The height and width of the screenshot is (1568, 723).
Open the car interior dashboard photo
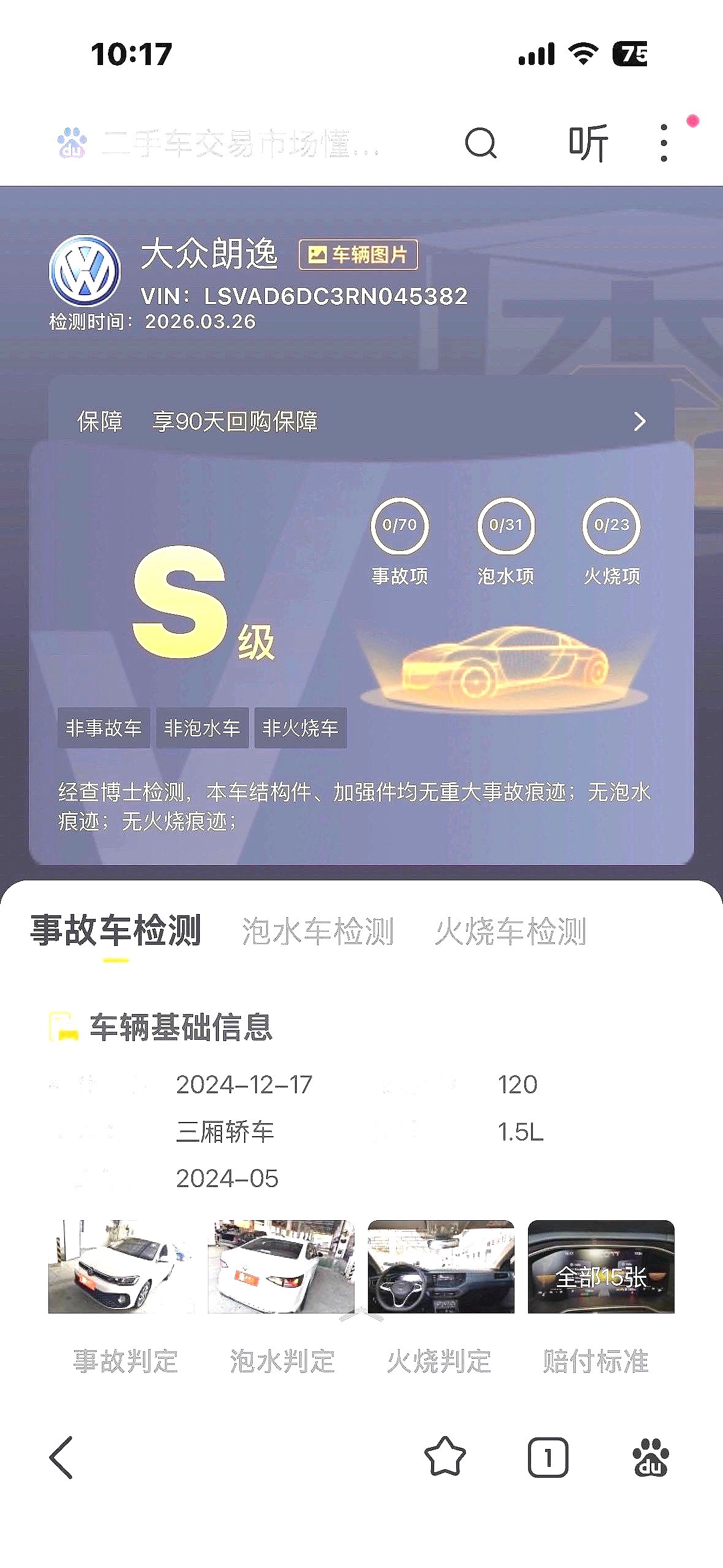441,1266
